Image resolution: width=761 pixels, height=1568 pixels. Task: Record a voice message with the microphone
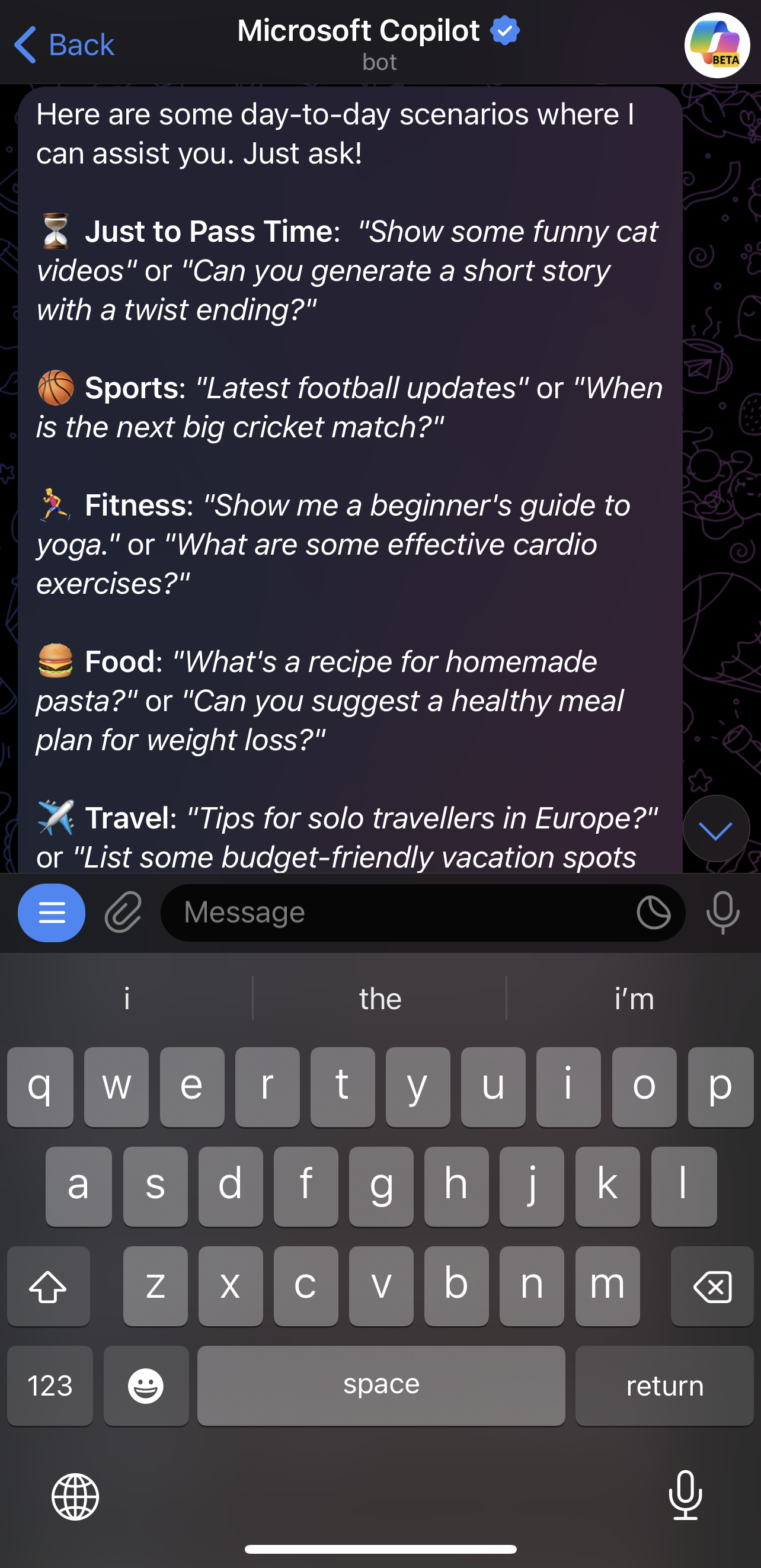click(722, 913)
